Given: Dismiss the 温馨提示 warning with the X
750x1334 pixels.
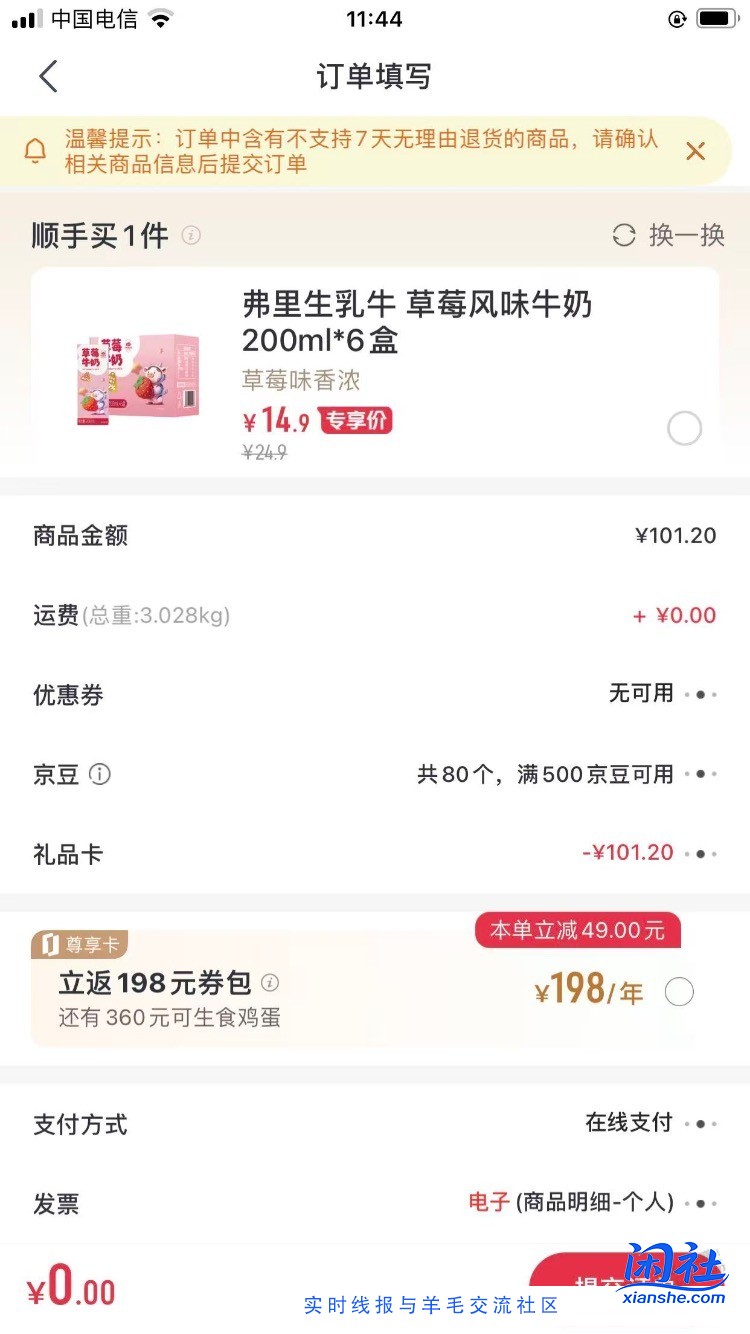Looking at the screenshot, I should coord(696,150).
